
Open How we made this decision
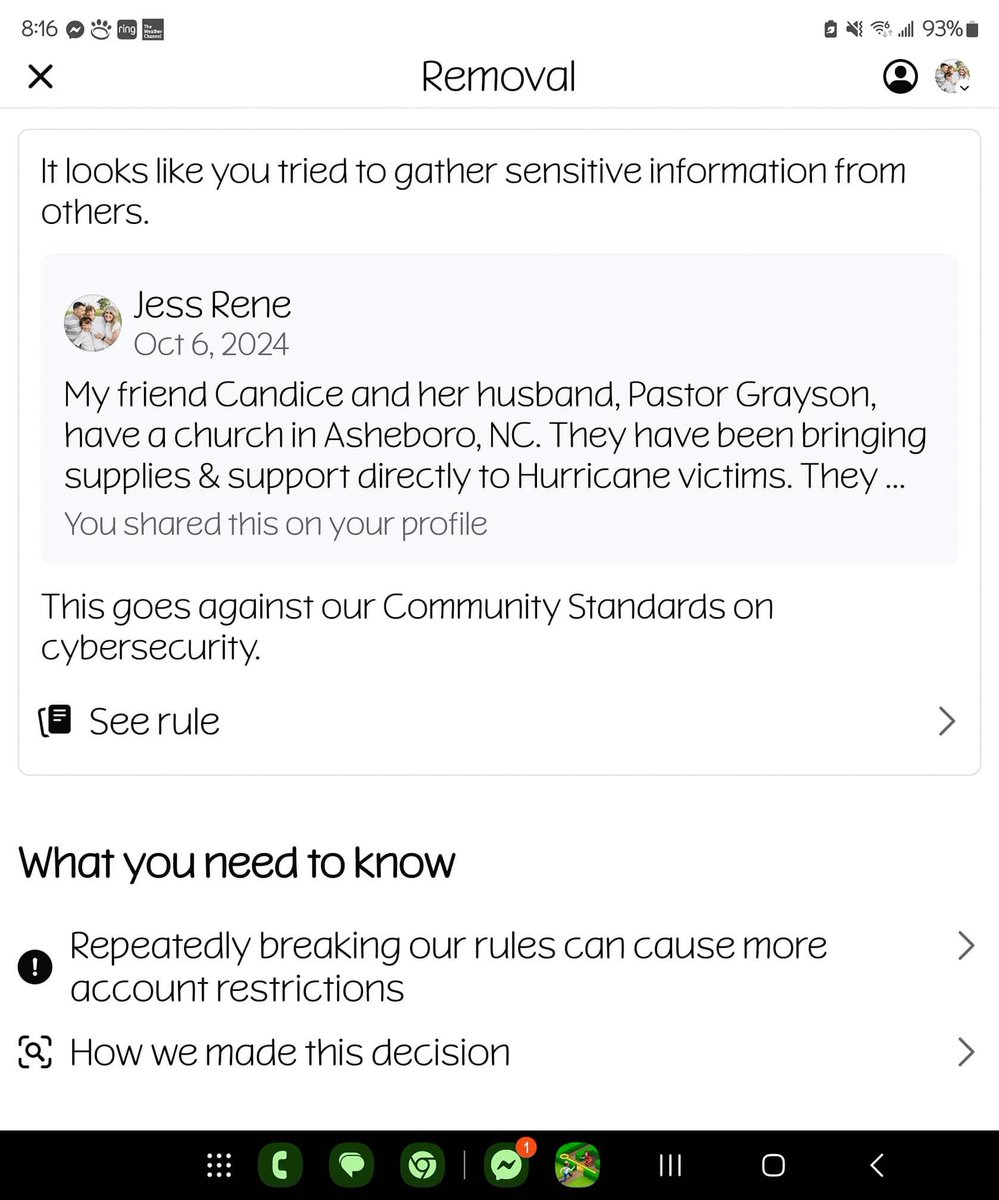(498, 1052)
